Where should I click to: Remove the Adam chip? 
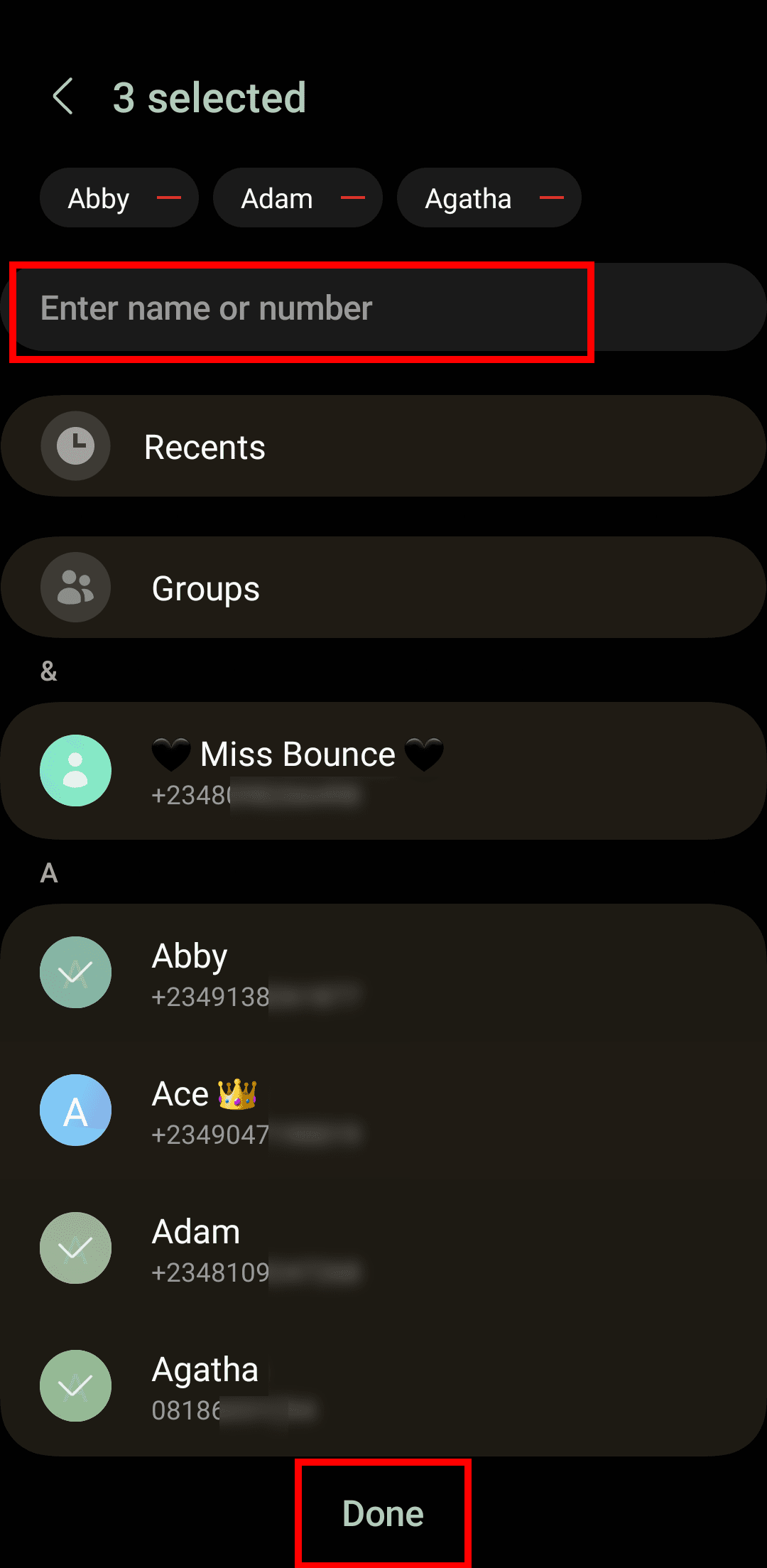(352, 198)
